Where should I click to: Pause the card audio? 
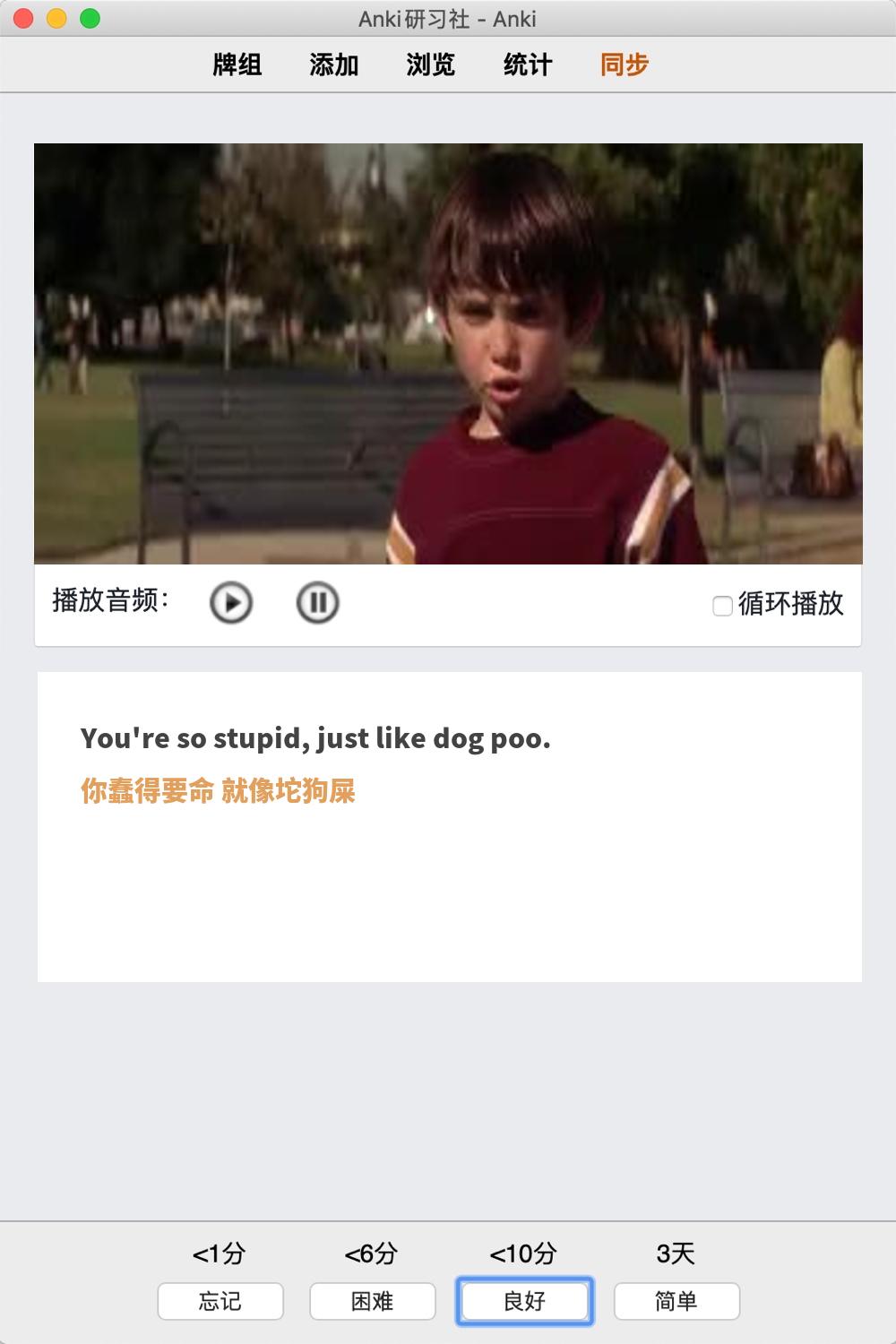point(317,603)
